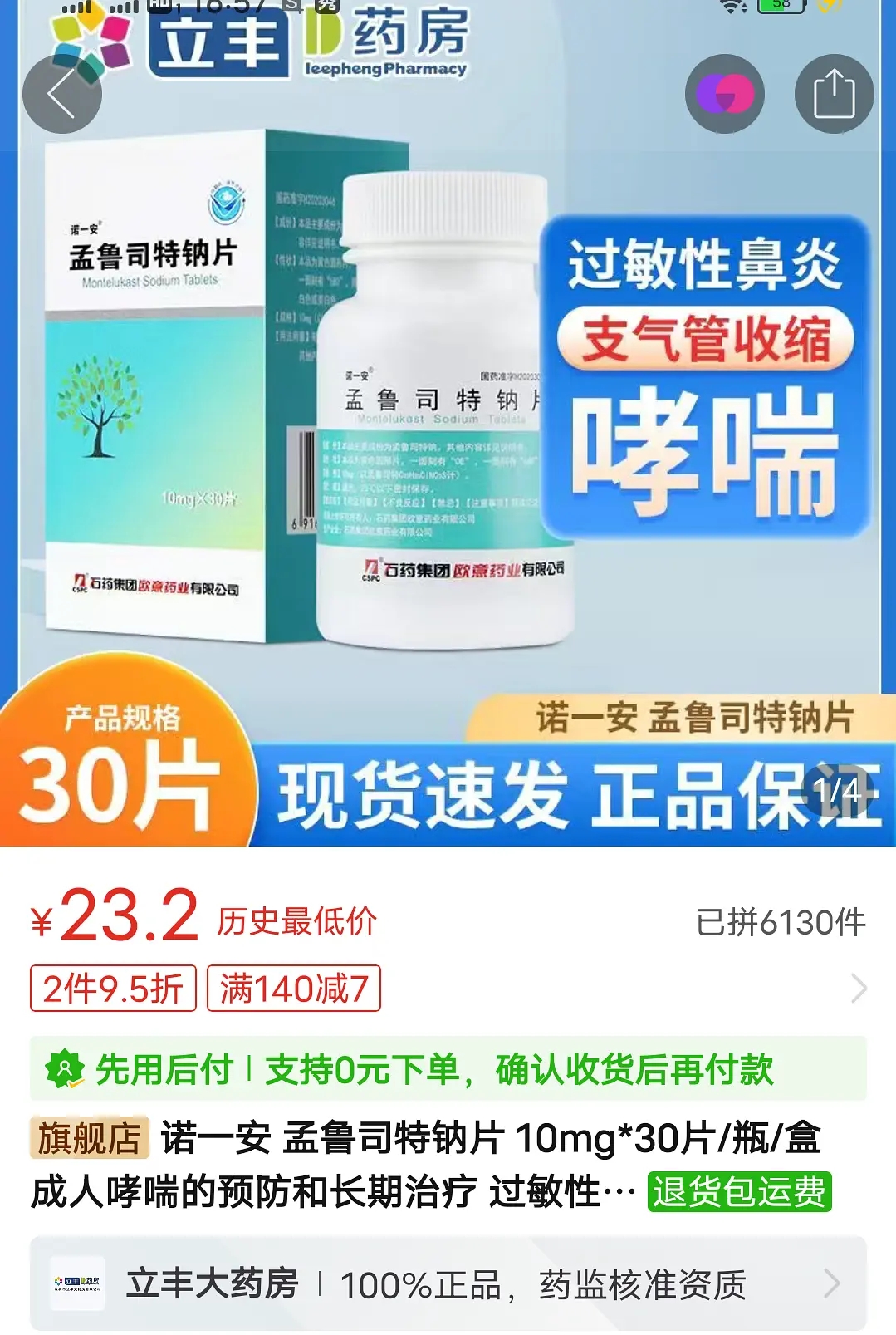The height and width of the screenshot is (1335, 896).
Task: Open the 立丰大药房 store qualification row
Action: click(448, 1283)
